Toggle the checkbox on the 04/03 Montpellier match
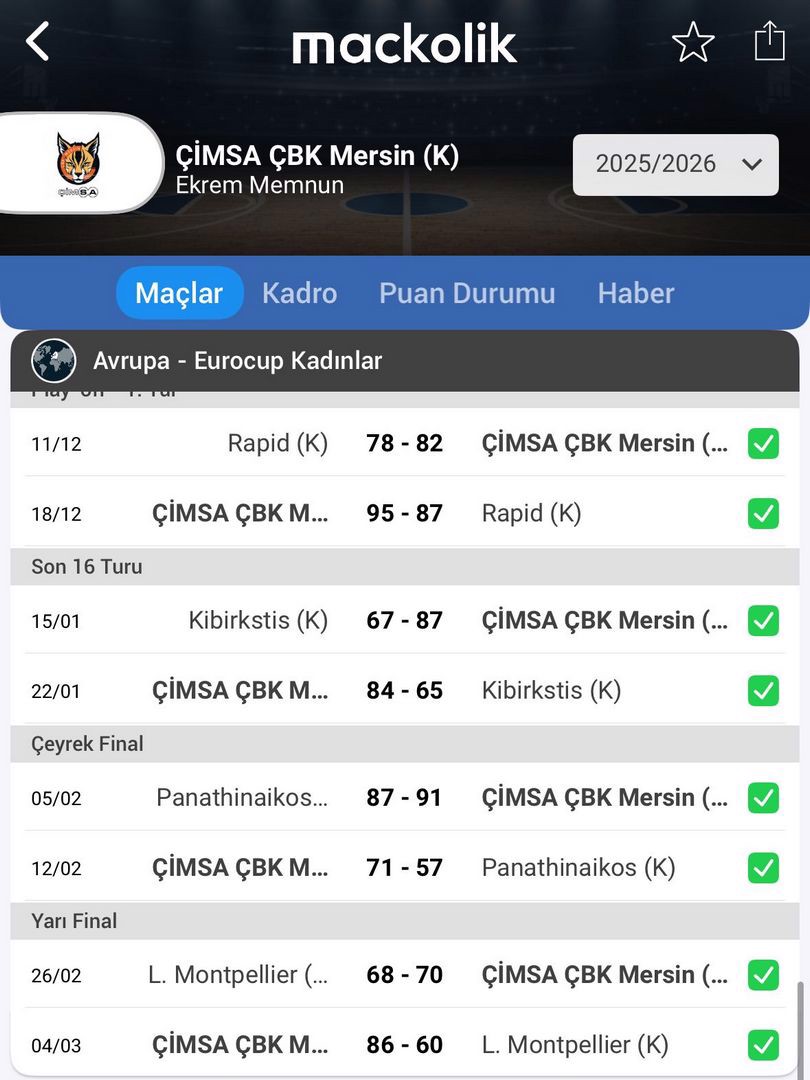Image resolution: width=810 pixels, height=1080 pixels. click(763, 1045)
